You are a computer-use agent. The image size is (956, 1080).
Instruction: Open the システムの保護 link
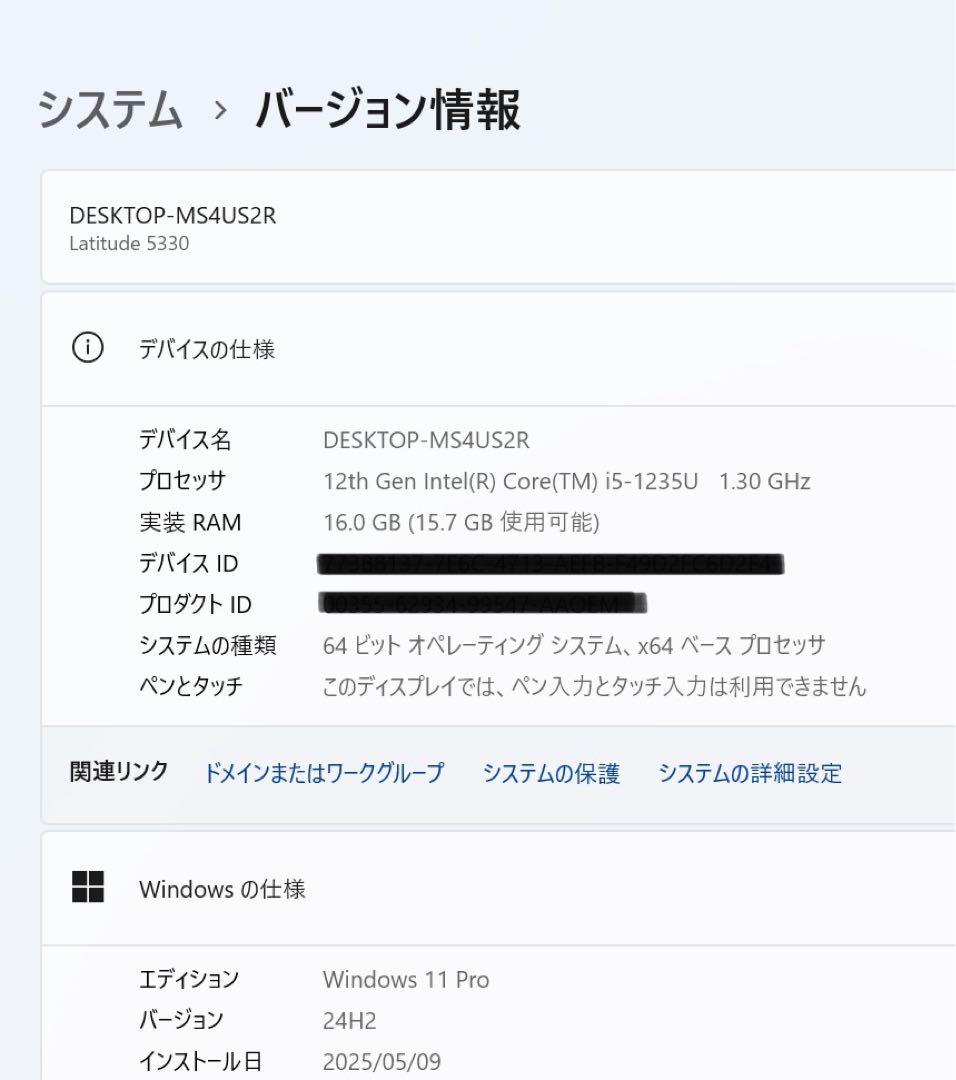click(x=551, y=773)
